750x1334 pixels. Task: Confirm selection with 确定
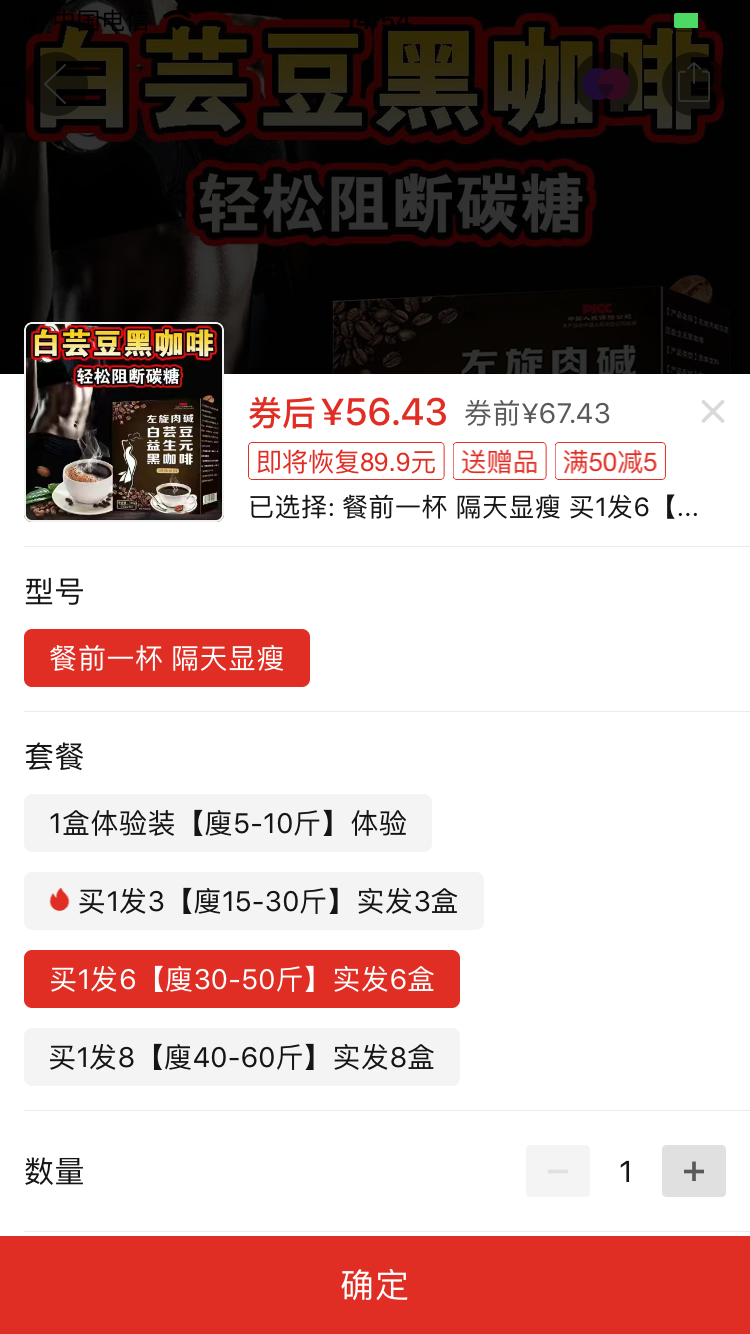[375, 1285]
